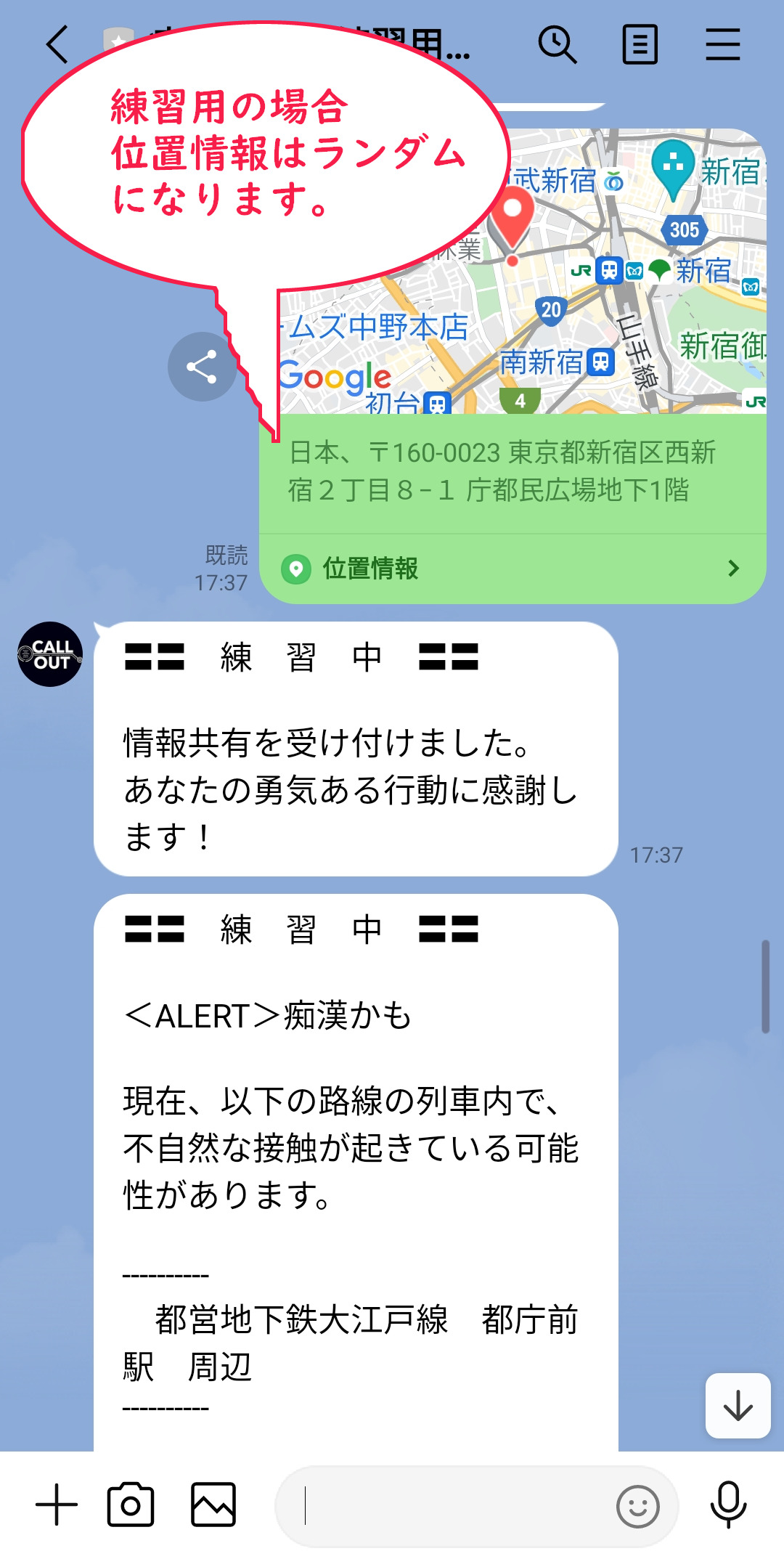Screen dimensions: 784x1551
Task: Launch the camera from chat bar
Action: coord(131,1505)
